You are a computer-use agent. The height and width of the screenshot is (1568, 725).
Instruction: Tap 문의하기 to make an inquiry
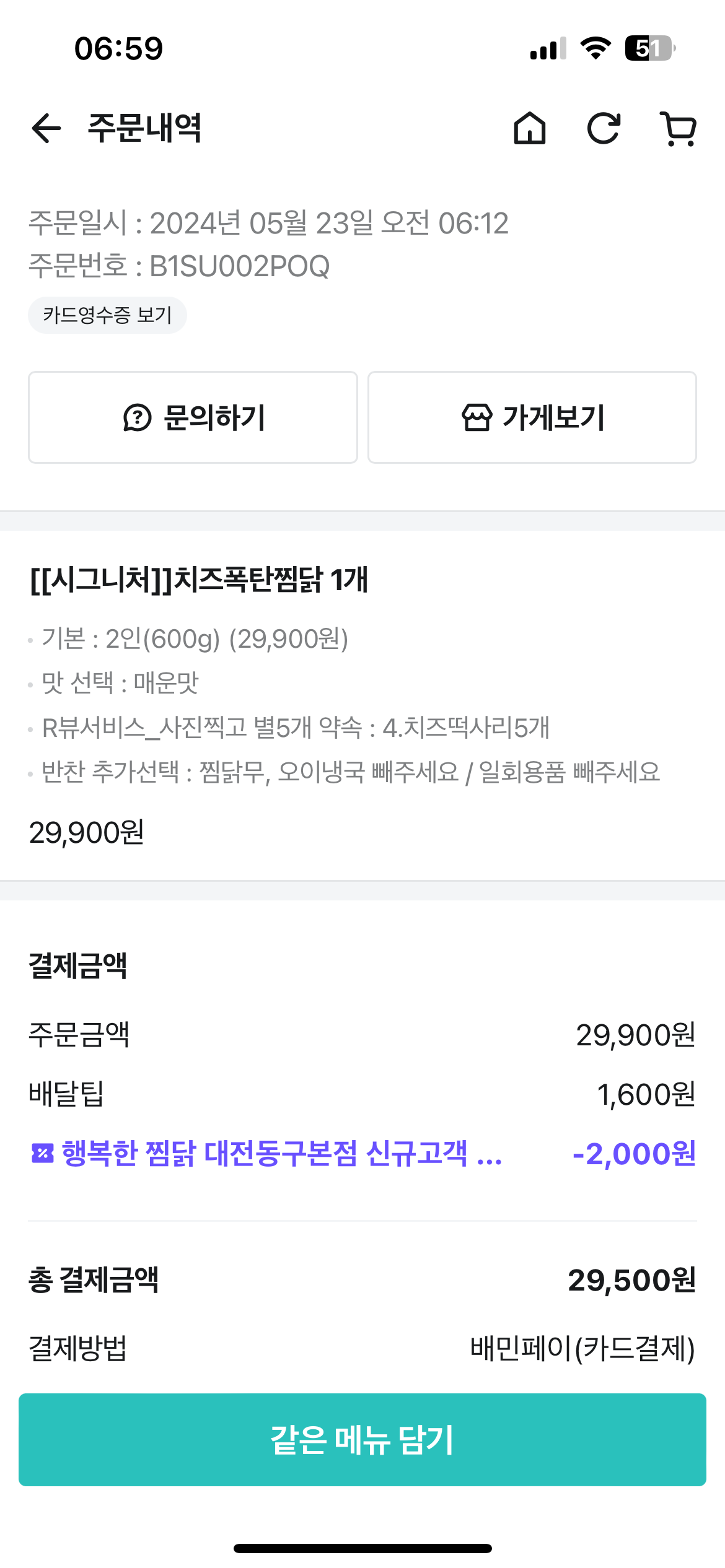193,417
